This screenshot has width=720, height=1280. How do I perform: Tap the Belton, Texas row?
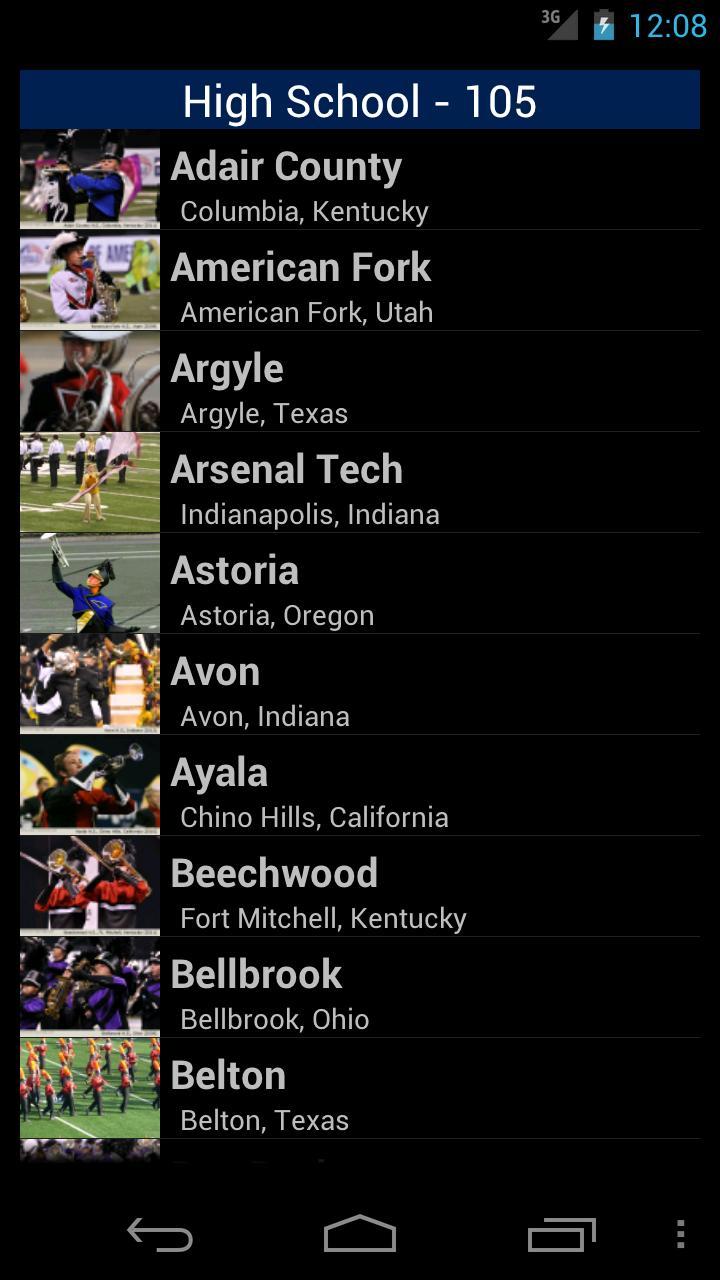(x=360, y=1089)
